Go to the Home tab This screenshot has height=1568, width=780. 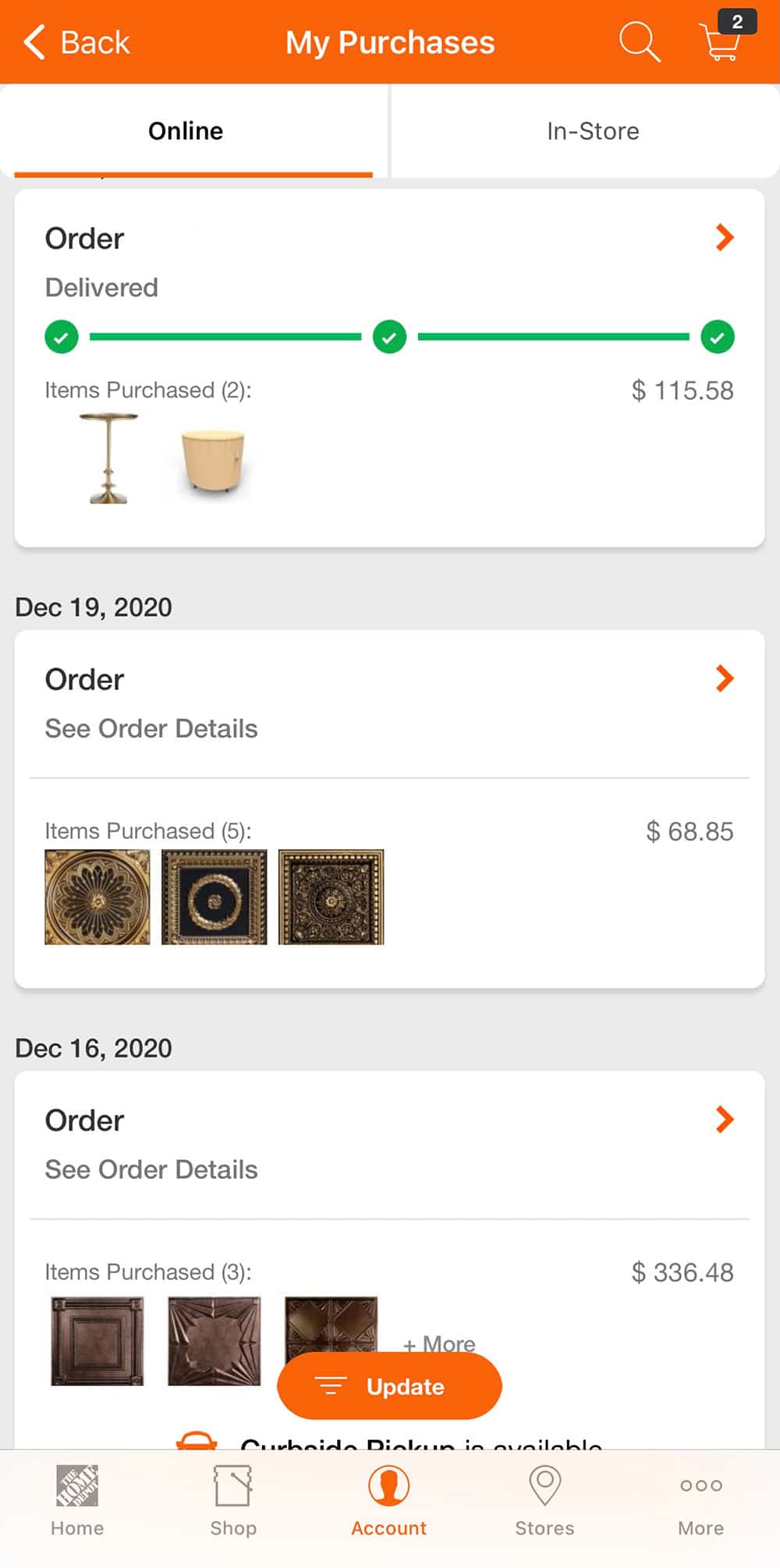(77, 1500)
